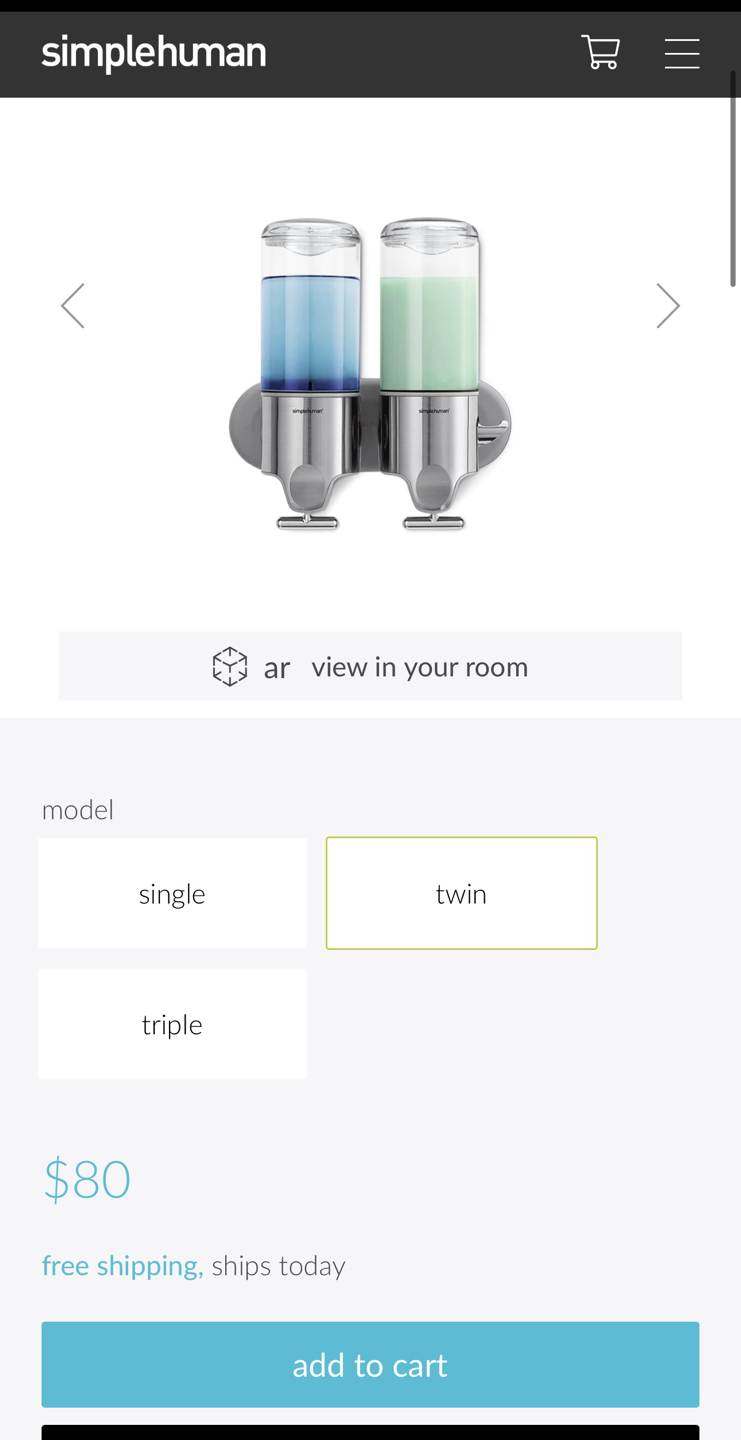Screen dimensions: 741x1440
Task: Open the shopping cart
Action: point(600,52)
